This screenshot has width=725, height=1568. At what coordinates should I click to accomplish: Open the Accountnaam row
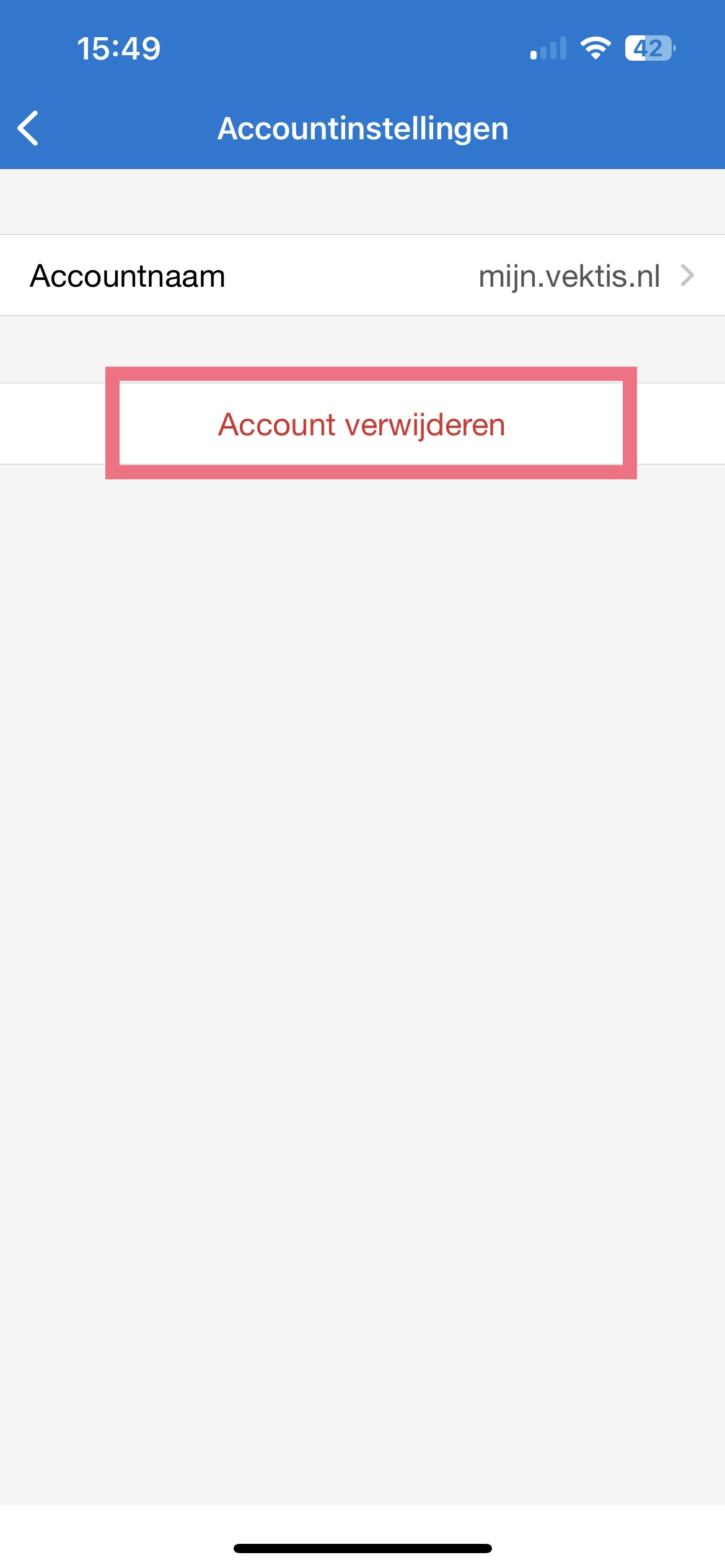click(x=362, y=276)
